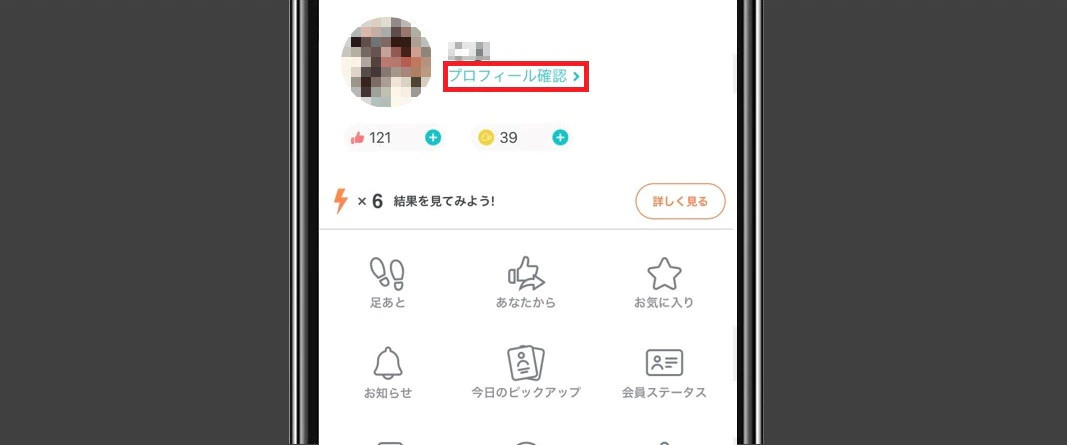Tap the 詳しく見る button
Image resolution: width=1067 pixels, height=445 pixels.
[680, 201]
